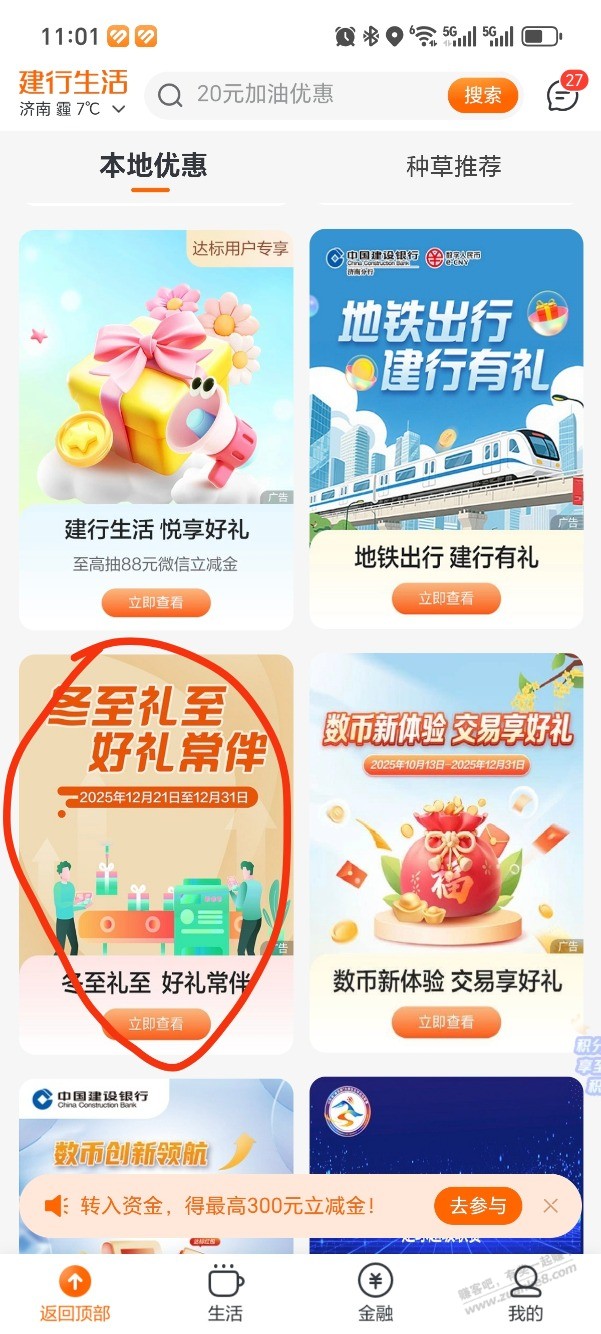The width and height of the screenshot is (601, 1334).
Task: Open the 济南 city selector dropdown
Action: pos(73,109)
